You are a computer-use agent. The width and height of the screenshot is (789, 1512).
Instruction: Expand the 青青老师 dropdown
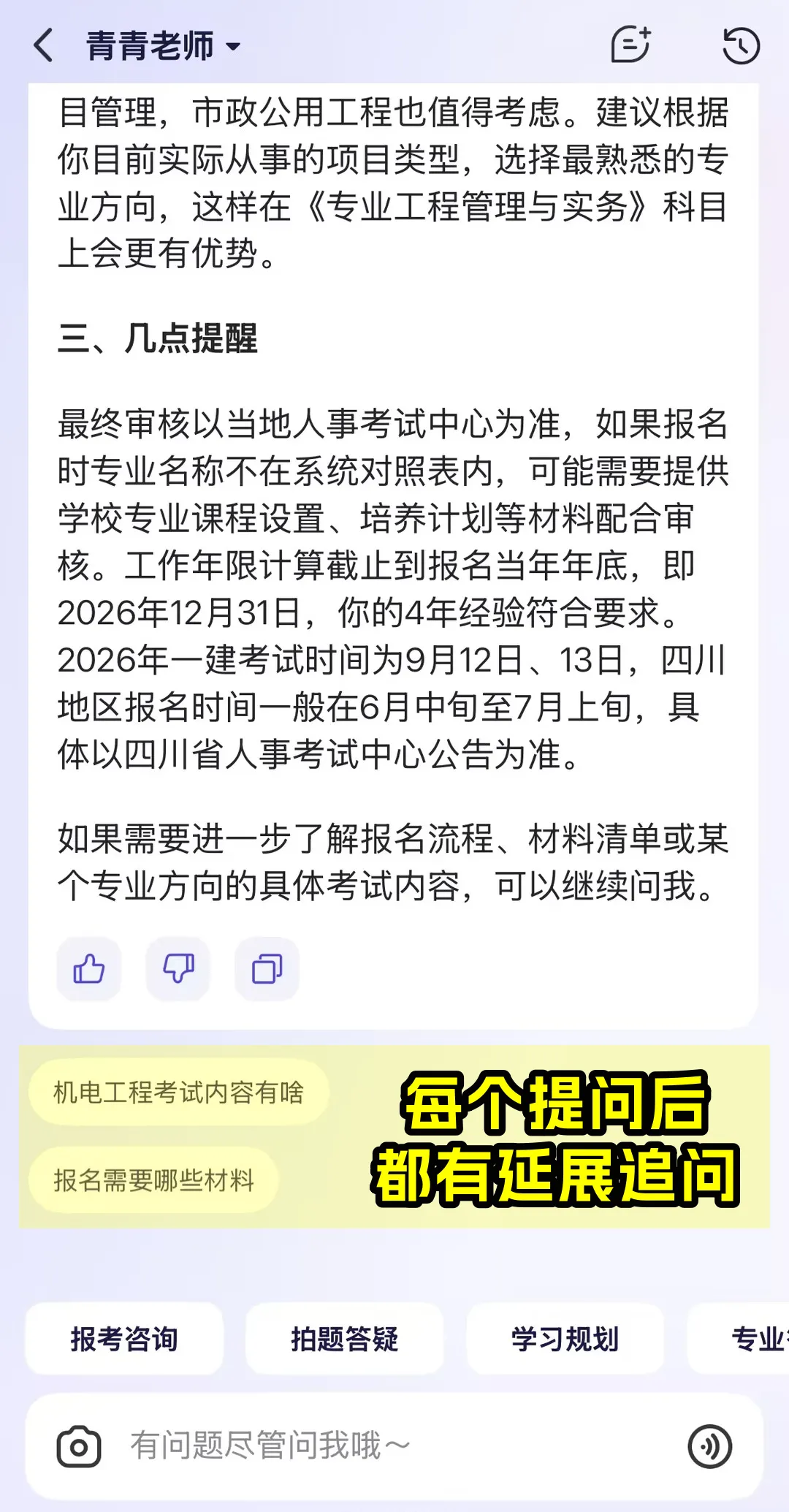[x=164, y=46]
